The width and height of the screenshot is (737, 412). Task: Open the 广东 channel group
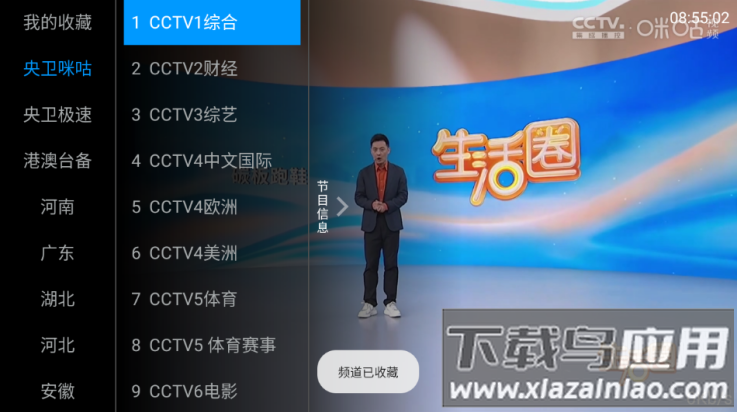point(57,253)
